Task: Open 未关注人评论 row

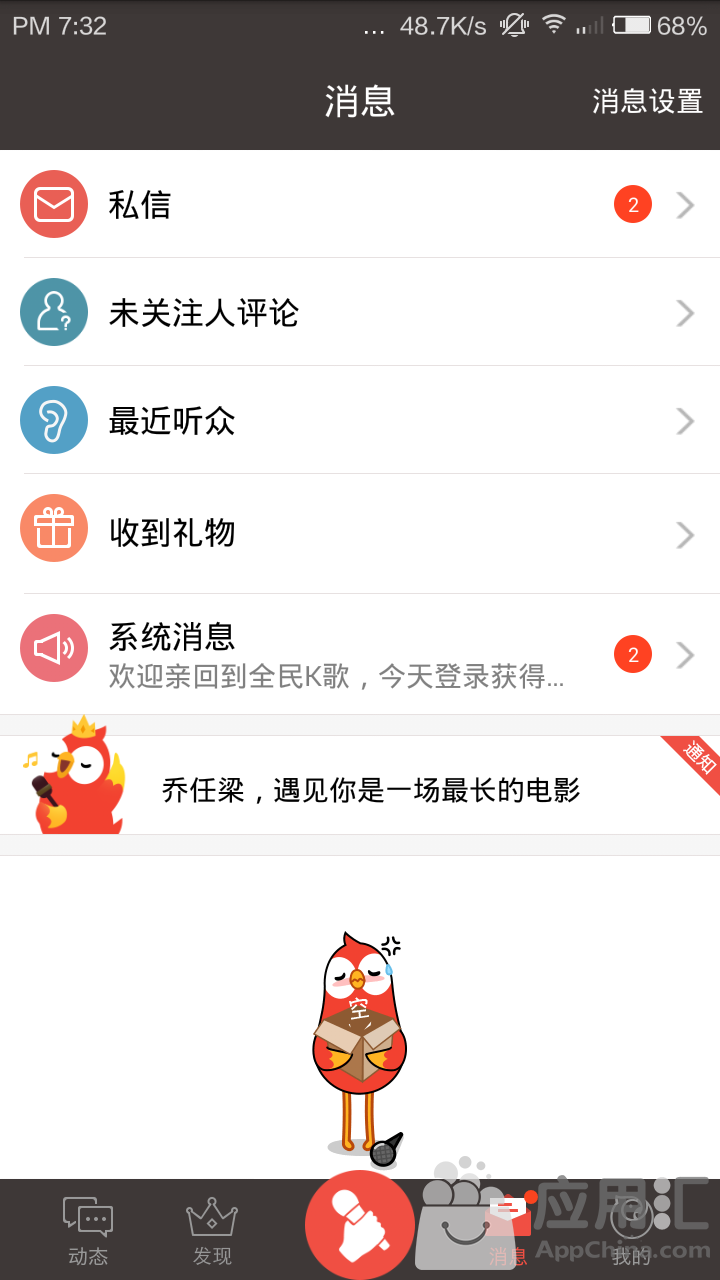Action: (360, 313)
